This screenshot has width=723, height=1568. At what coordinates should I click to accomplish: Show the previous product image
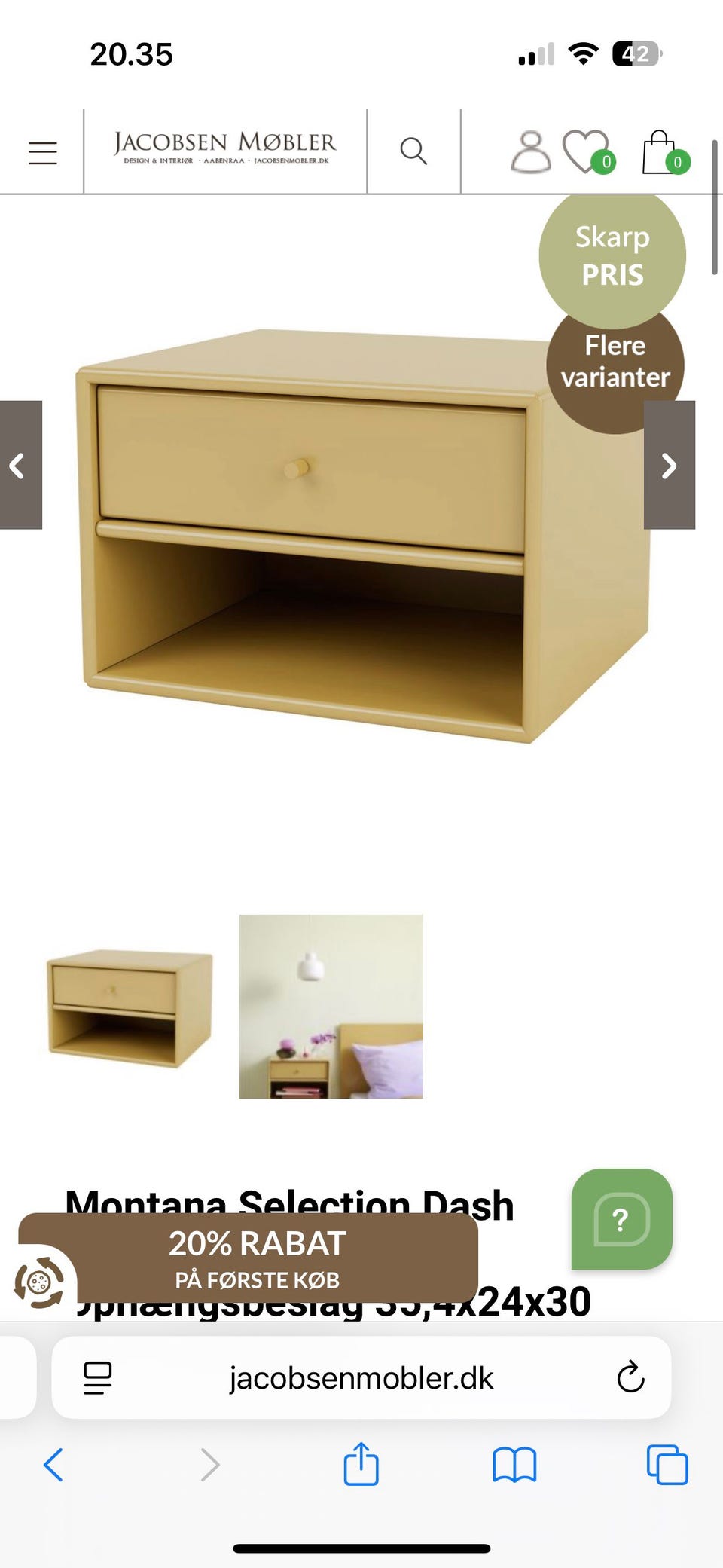pos(19,465)
